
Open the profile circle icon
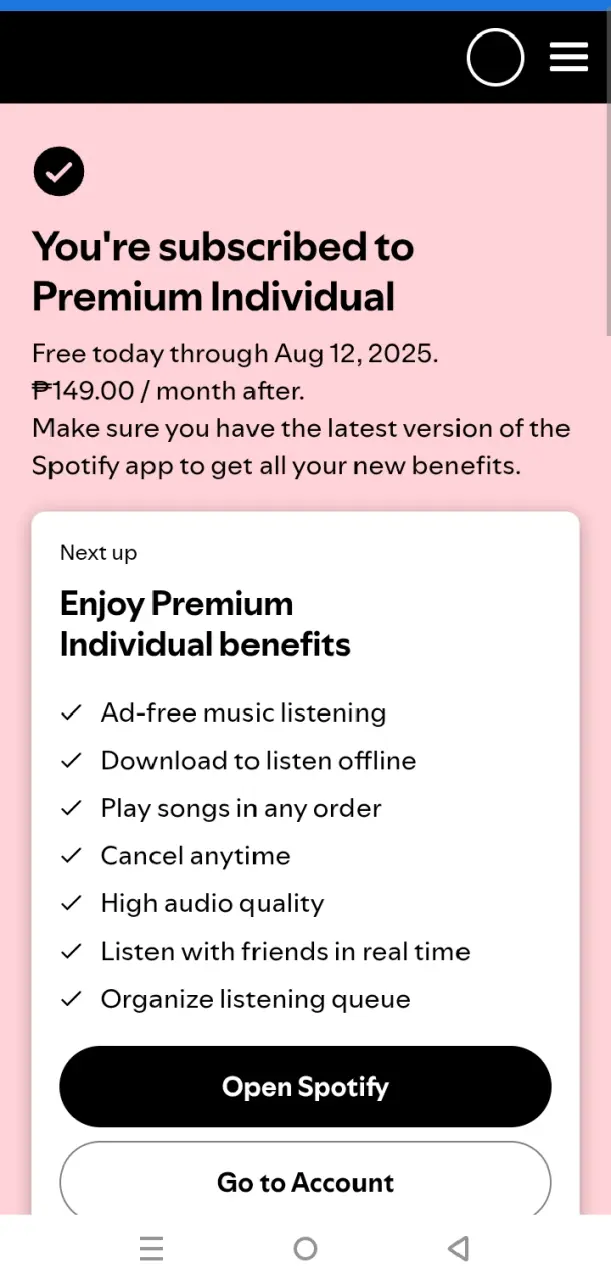click(x=495, y=57)
